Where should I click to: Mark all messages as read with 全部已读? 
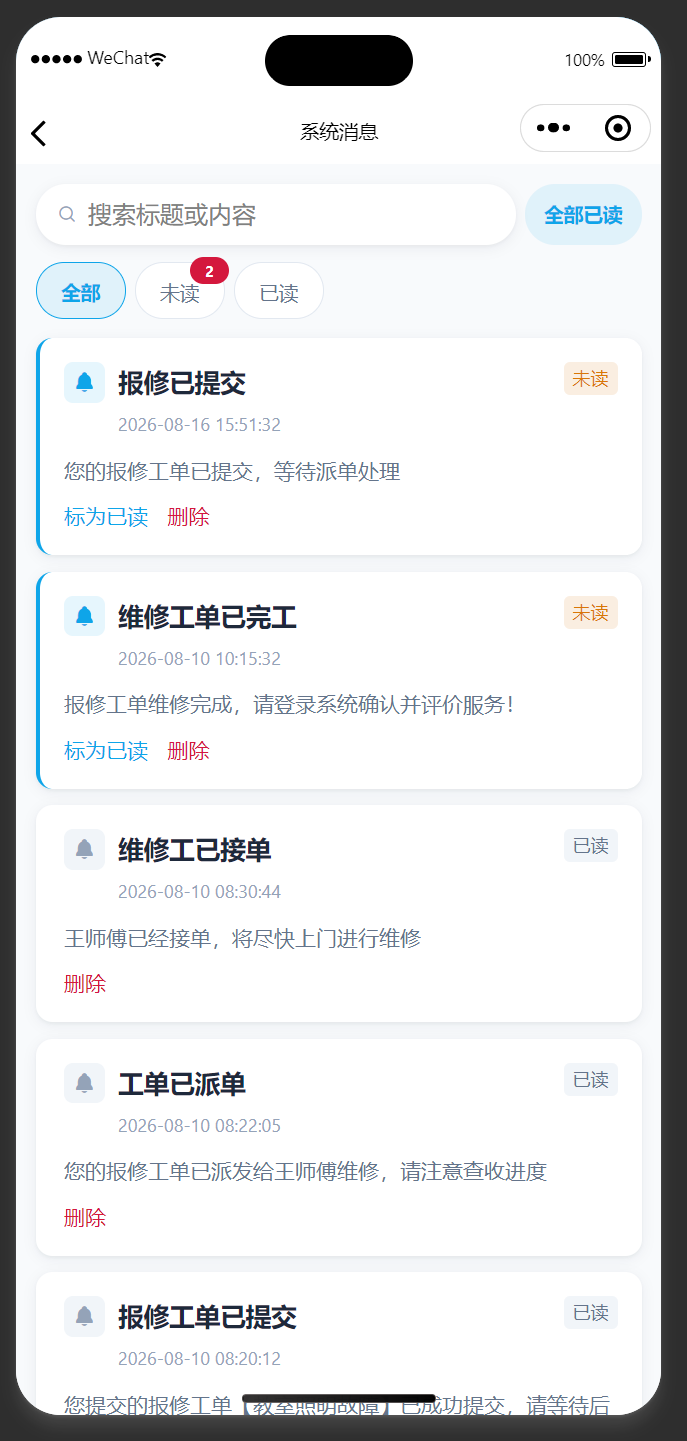pos(583,215)
